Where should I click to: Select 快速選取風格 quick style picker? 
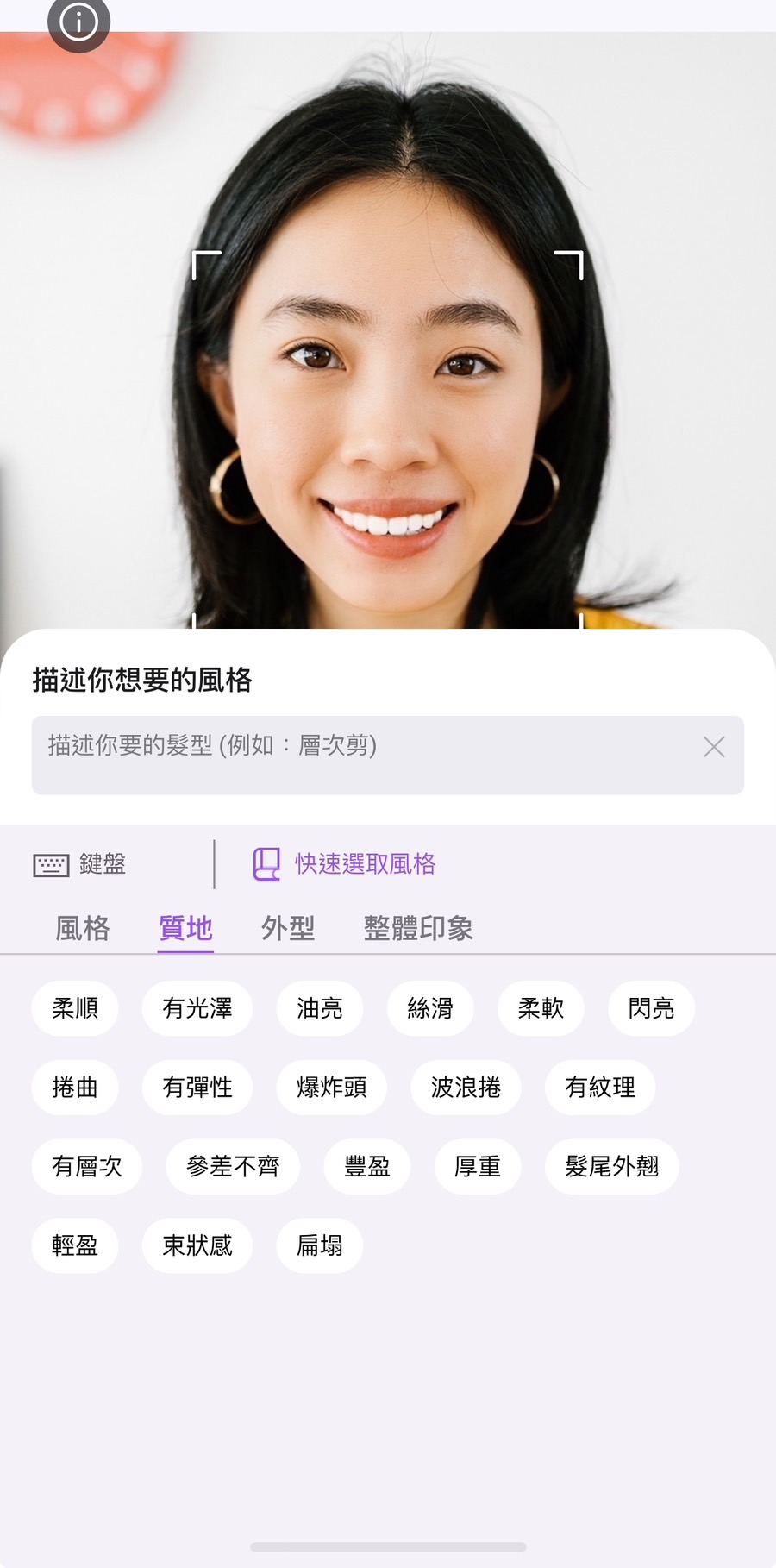[345, 864]
